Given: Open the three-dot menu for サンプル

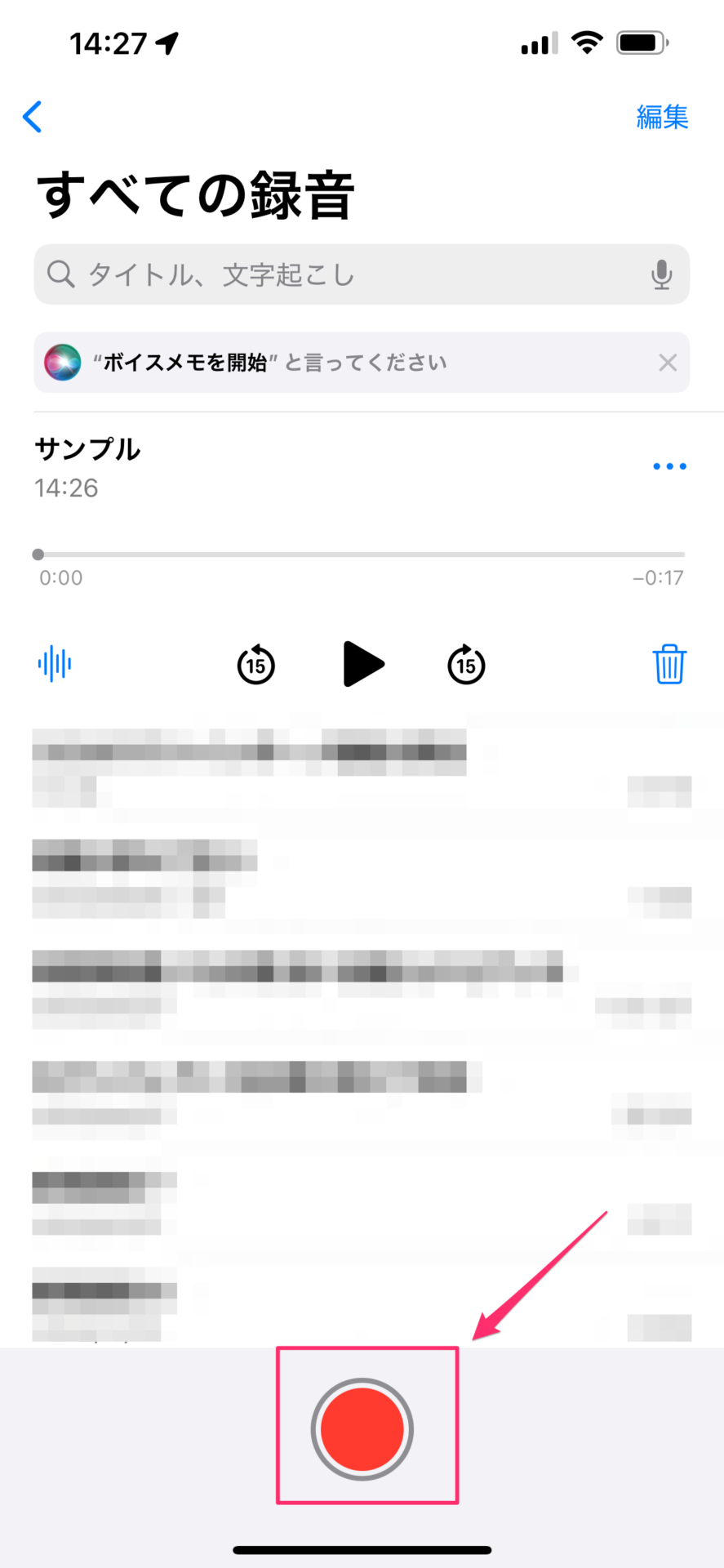Looking at the screenshot, I should coord(669,466).
